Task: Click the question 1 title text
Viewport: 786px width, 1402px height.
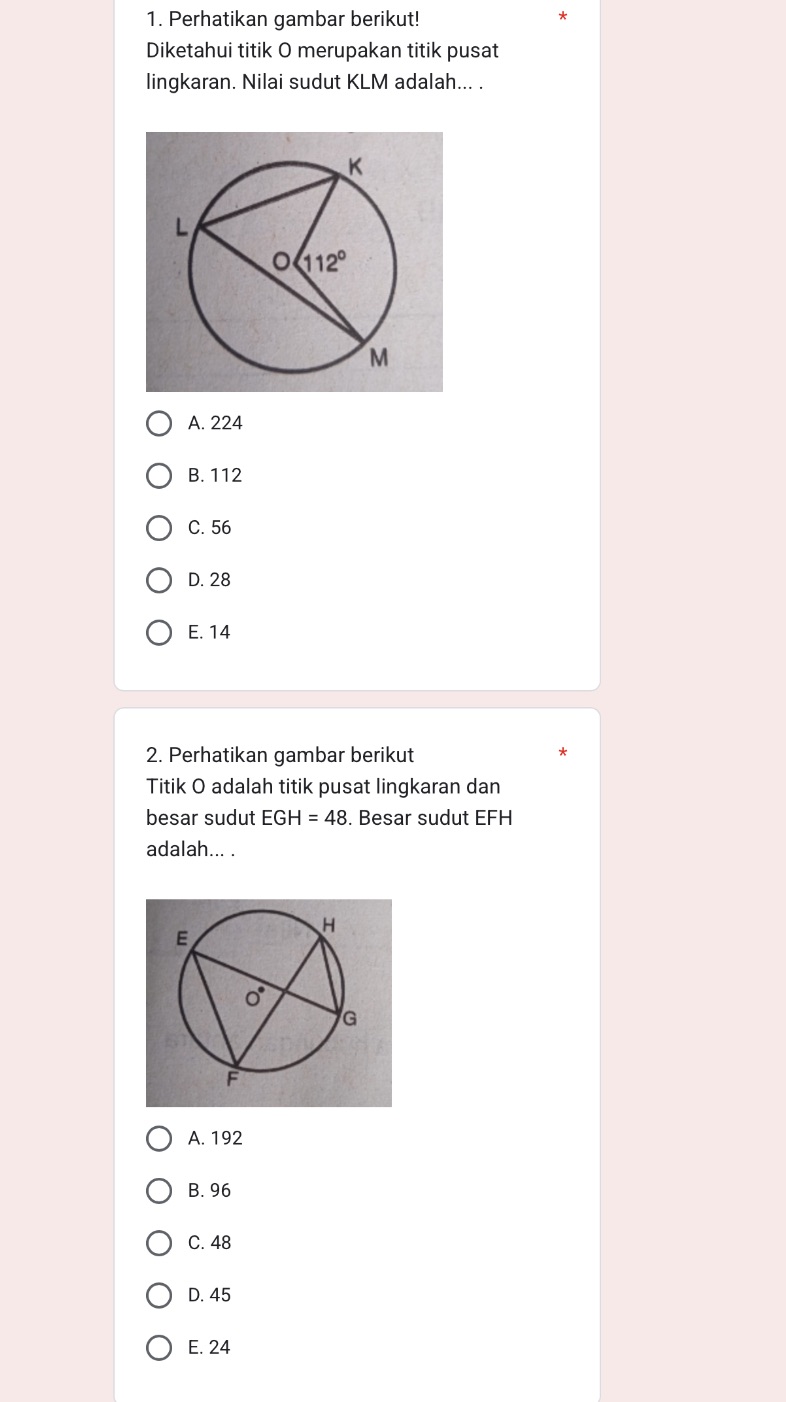Action: point(283,18)
